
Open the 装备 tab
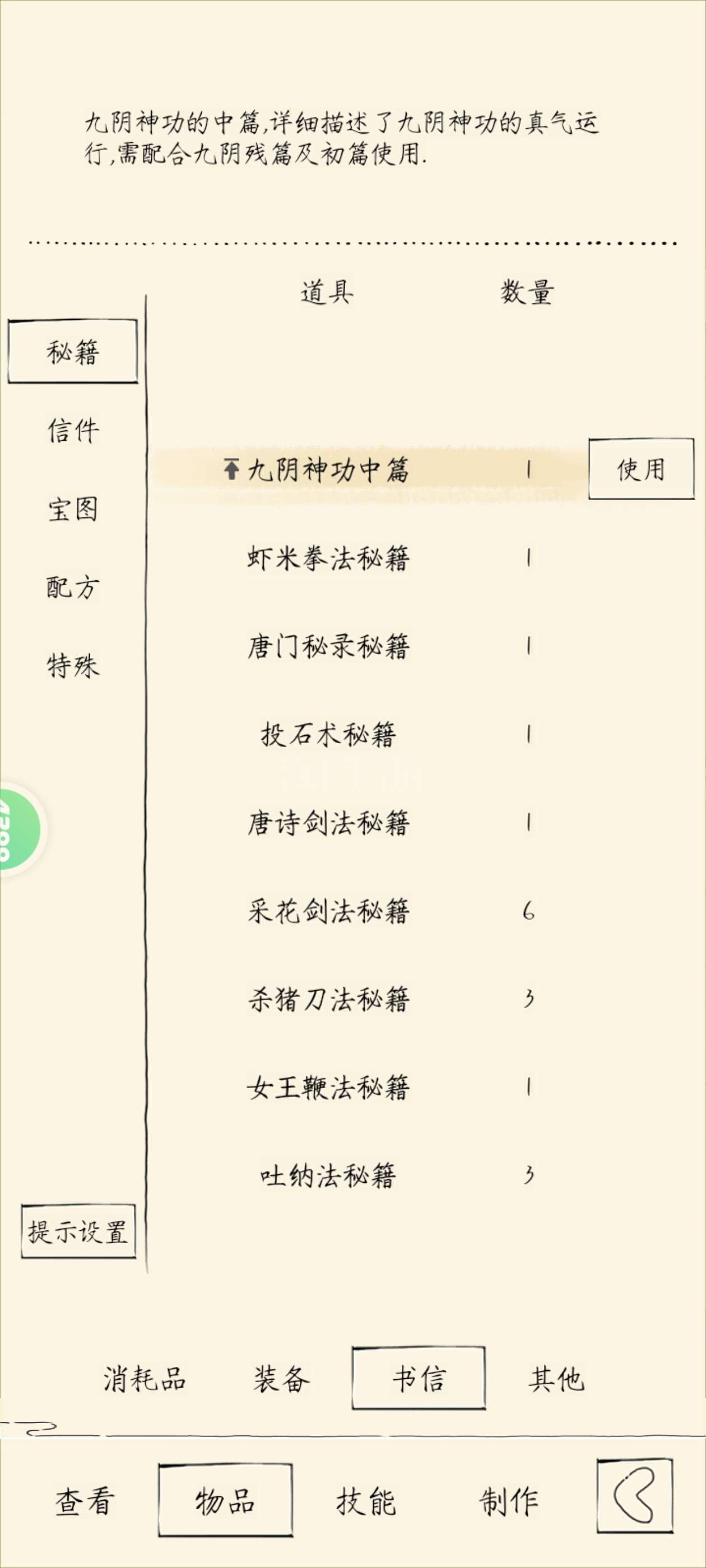tap(281, 1378)
